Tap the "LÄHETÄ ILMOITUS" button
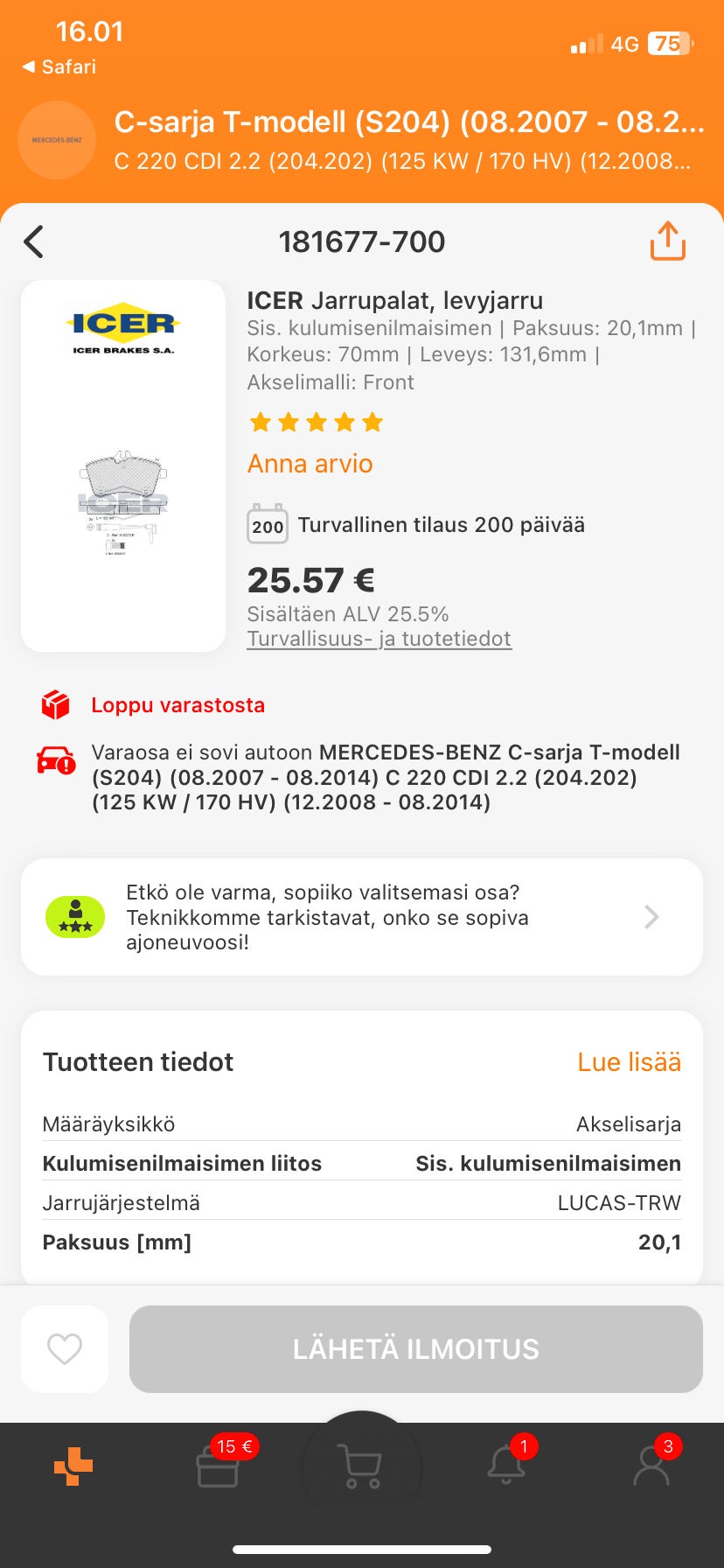724x1568 pixels. (x=416, y=1349)
